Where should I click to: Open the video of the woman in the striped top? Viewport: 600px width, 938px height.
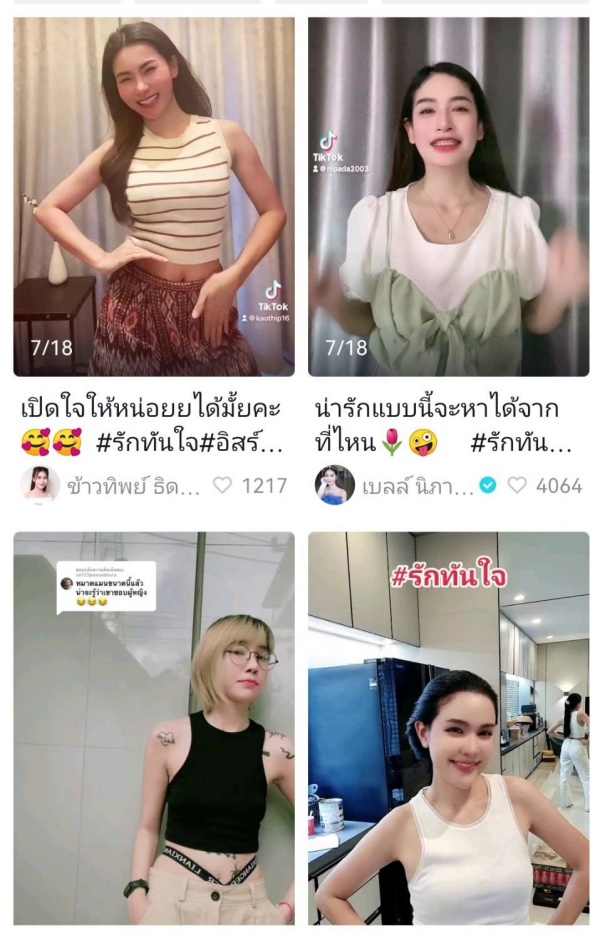coord(153,196)
